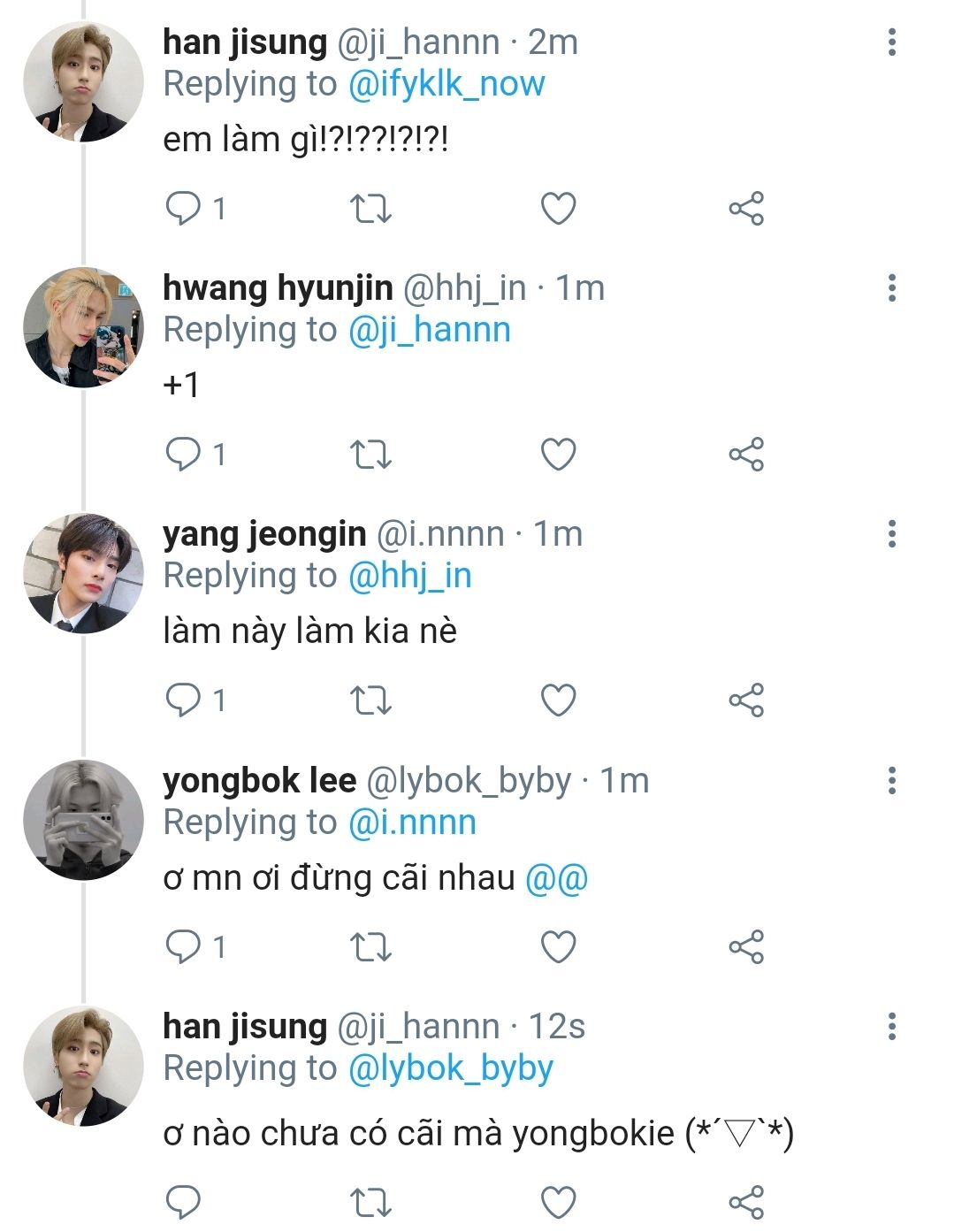Reply to han jisung's "em làm gì" tweet
The width and height of the screenshot is (954, 1232).
(184, 209)
